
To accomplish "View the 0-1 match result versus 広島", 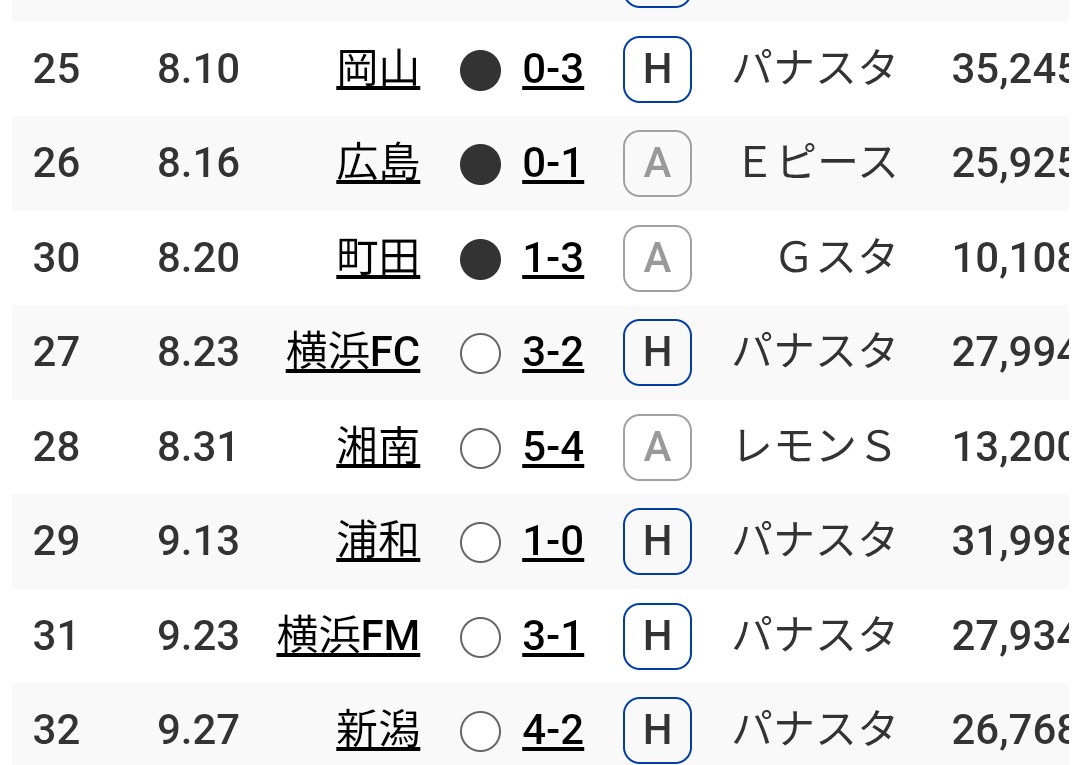I will pyautogui.click(x=552, y=163).
